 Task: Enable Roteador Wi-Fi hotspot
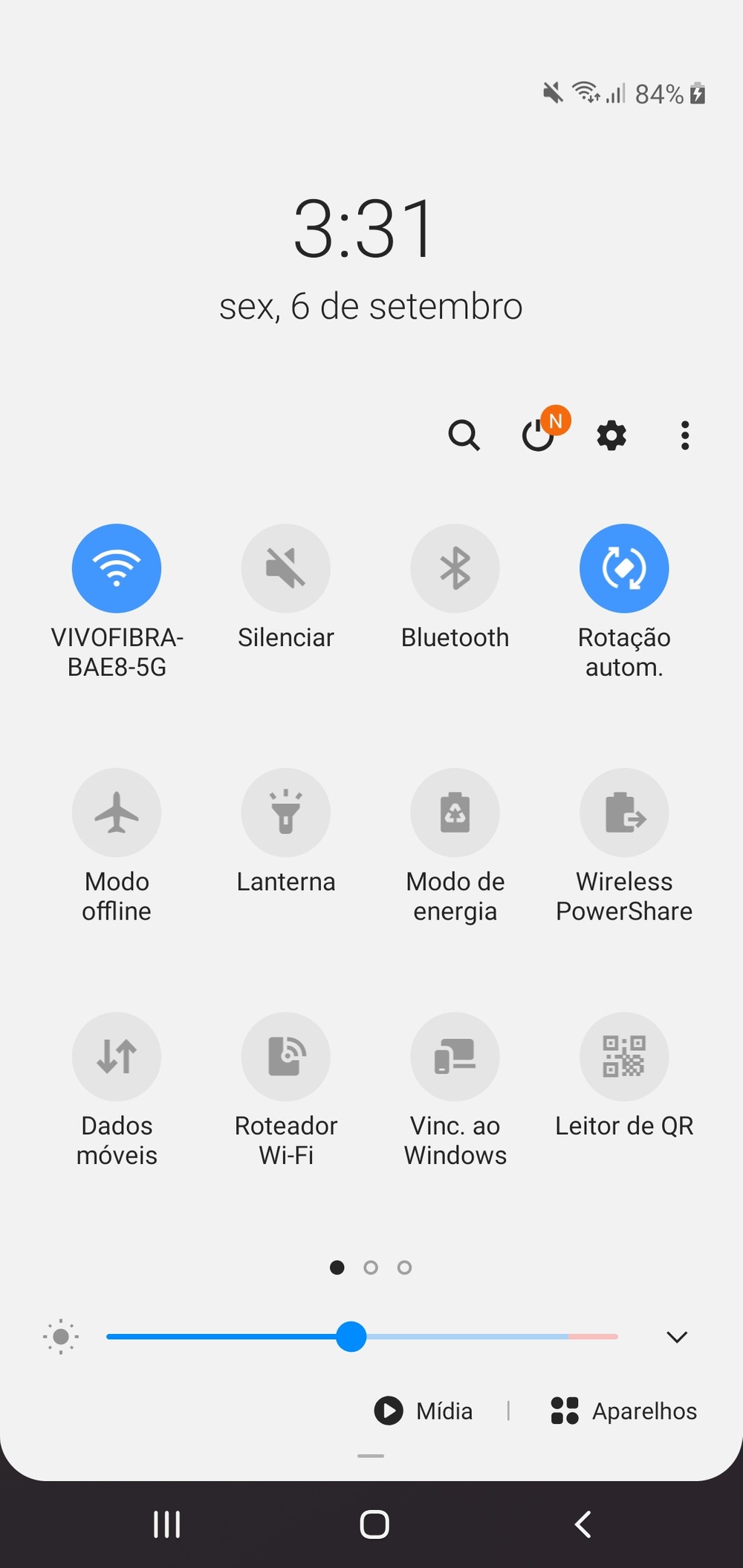tap(286, 1056)
